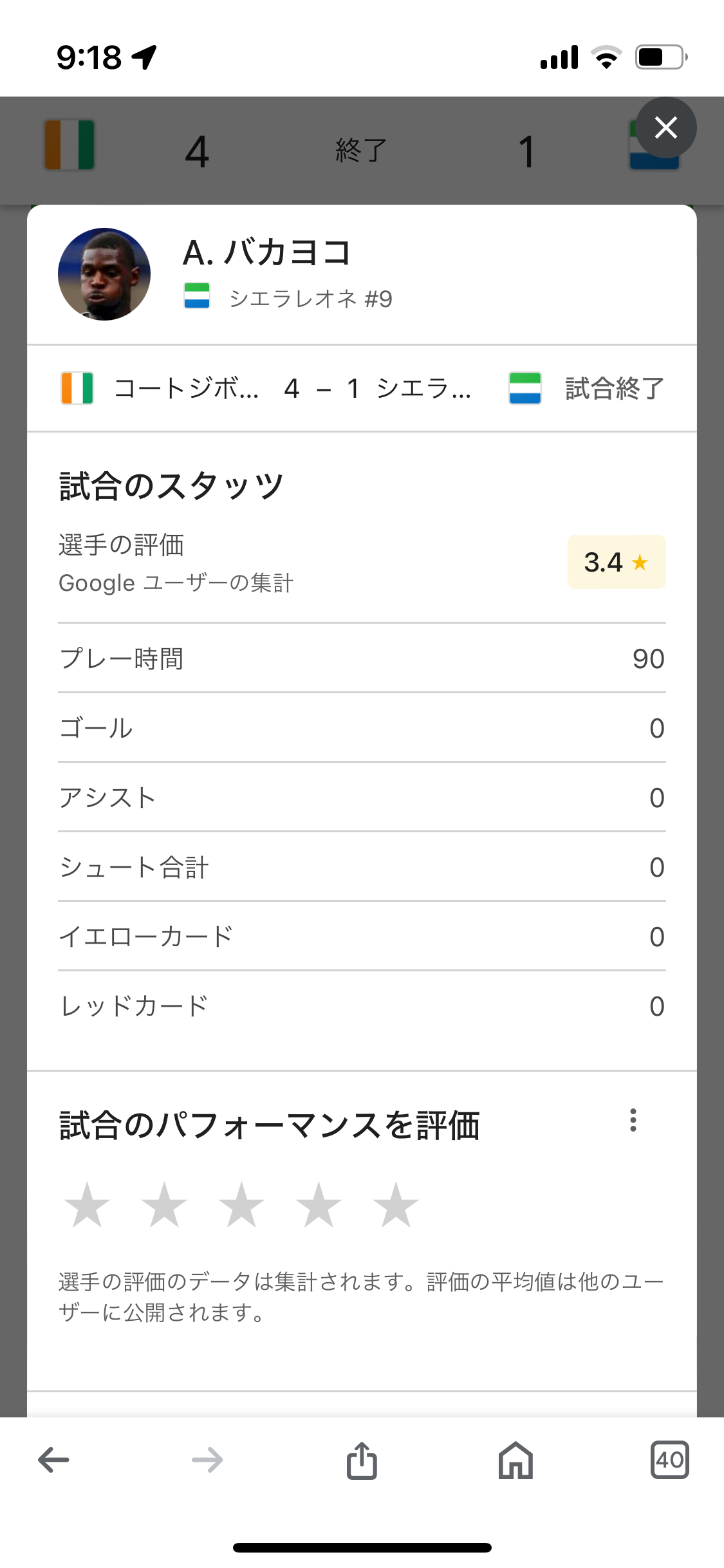
Task: Close the player stats popup
Action: (x=665, y=127)
